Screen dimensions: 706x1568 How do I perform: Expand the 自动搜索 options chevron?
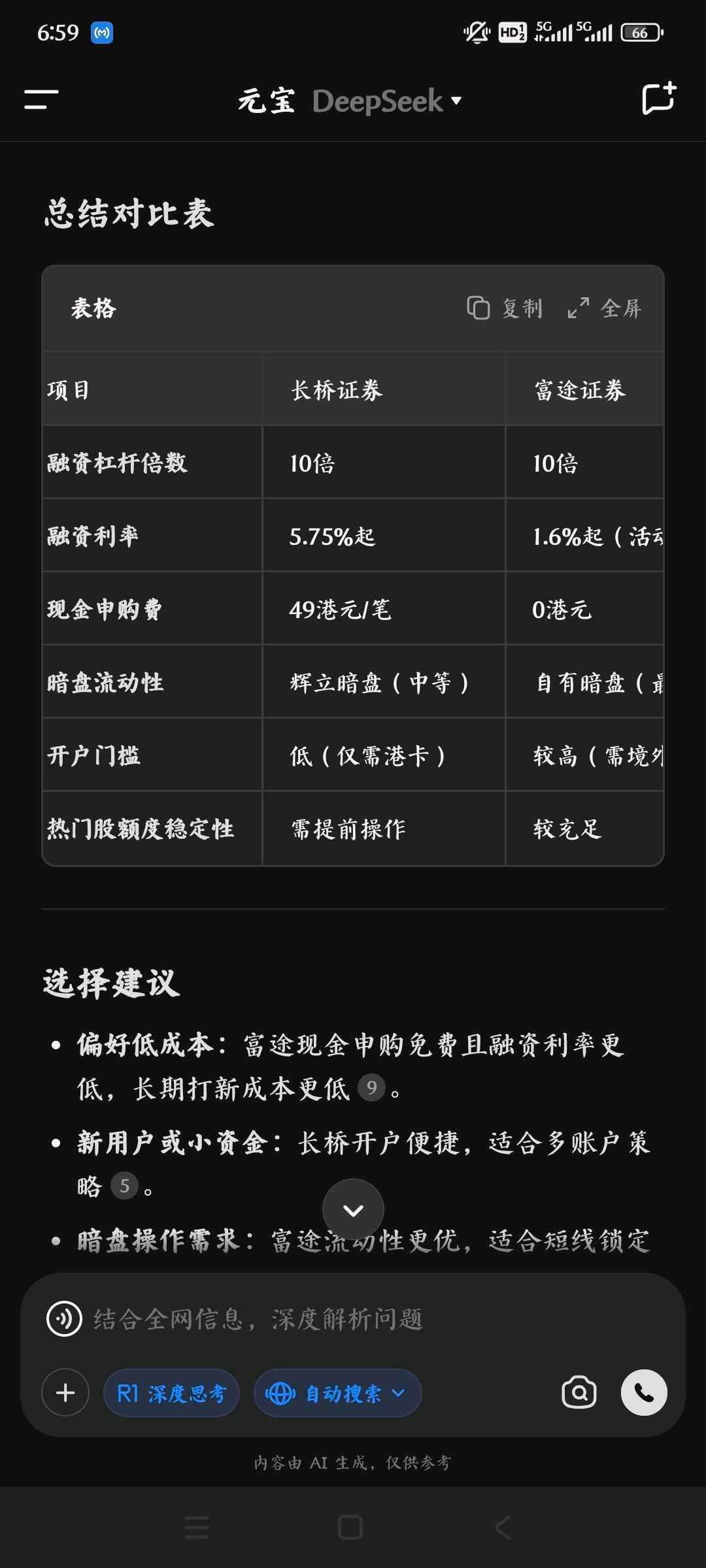pyautogui.click(x=398, y=1393)
